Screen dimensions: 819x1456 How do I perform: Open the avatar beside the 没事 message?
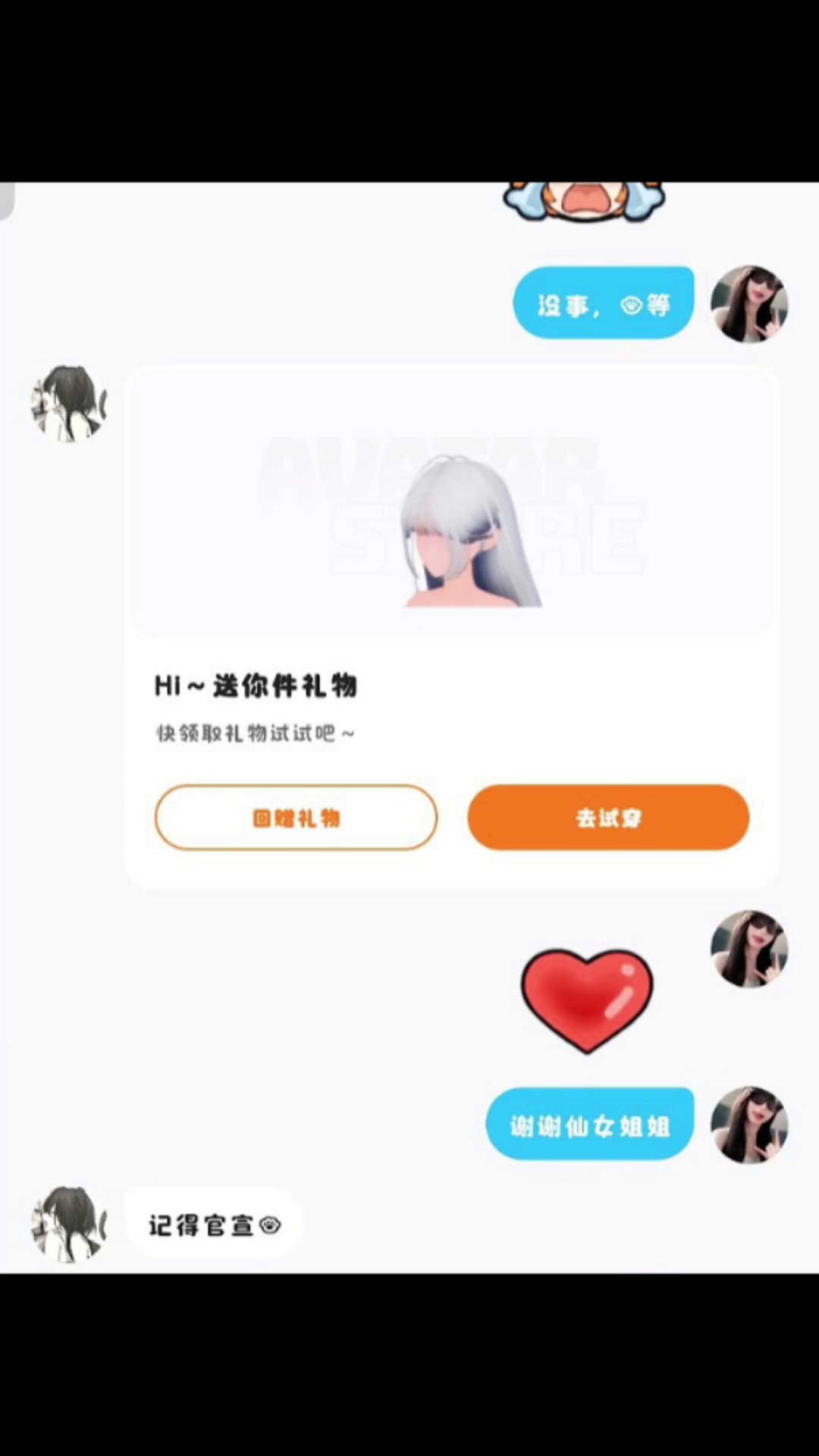(749, 304)
